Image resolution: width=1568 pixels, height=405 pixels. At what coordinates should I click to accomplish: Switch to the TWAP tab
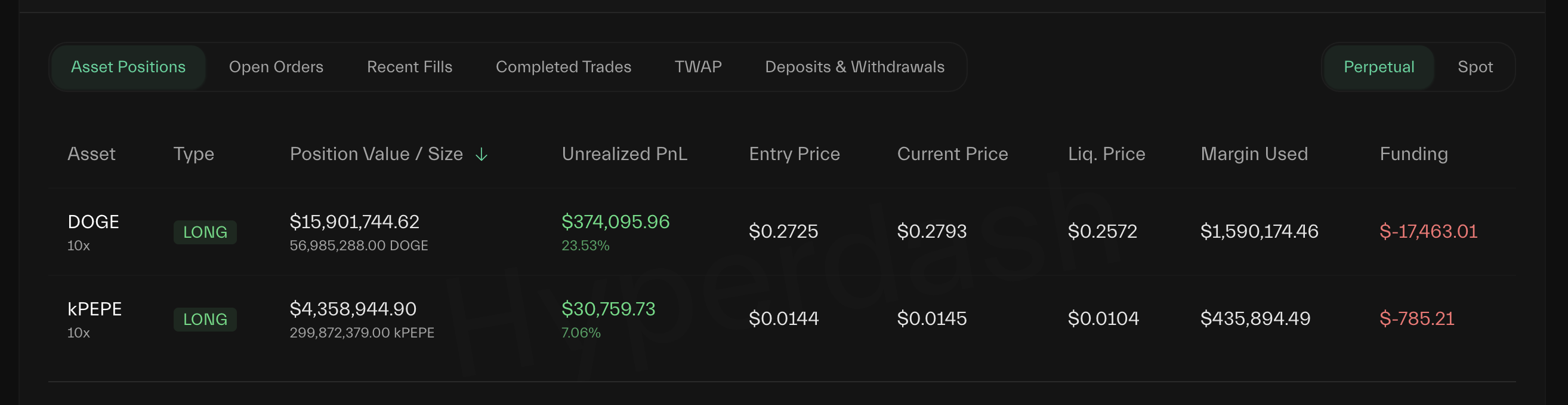(x=697, y=67)
